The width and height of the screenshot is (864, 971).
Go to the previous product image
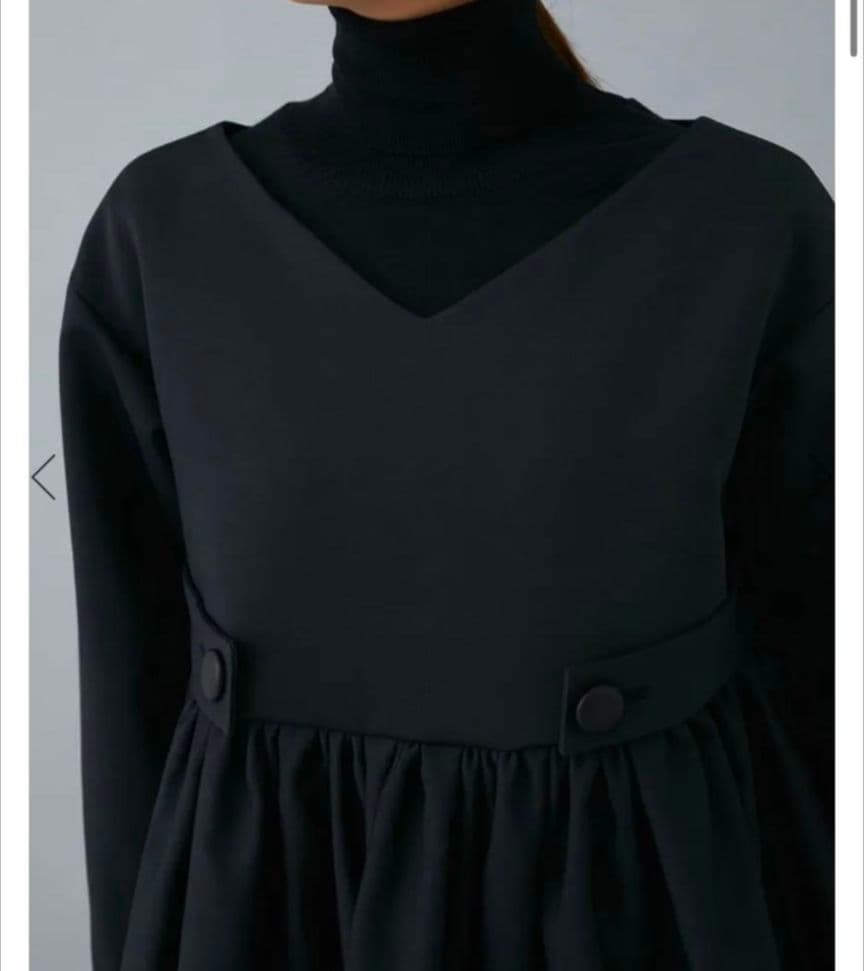[x=43, y=477]
